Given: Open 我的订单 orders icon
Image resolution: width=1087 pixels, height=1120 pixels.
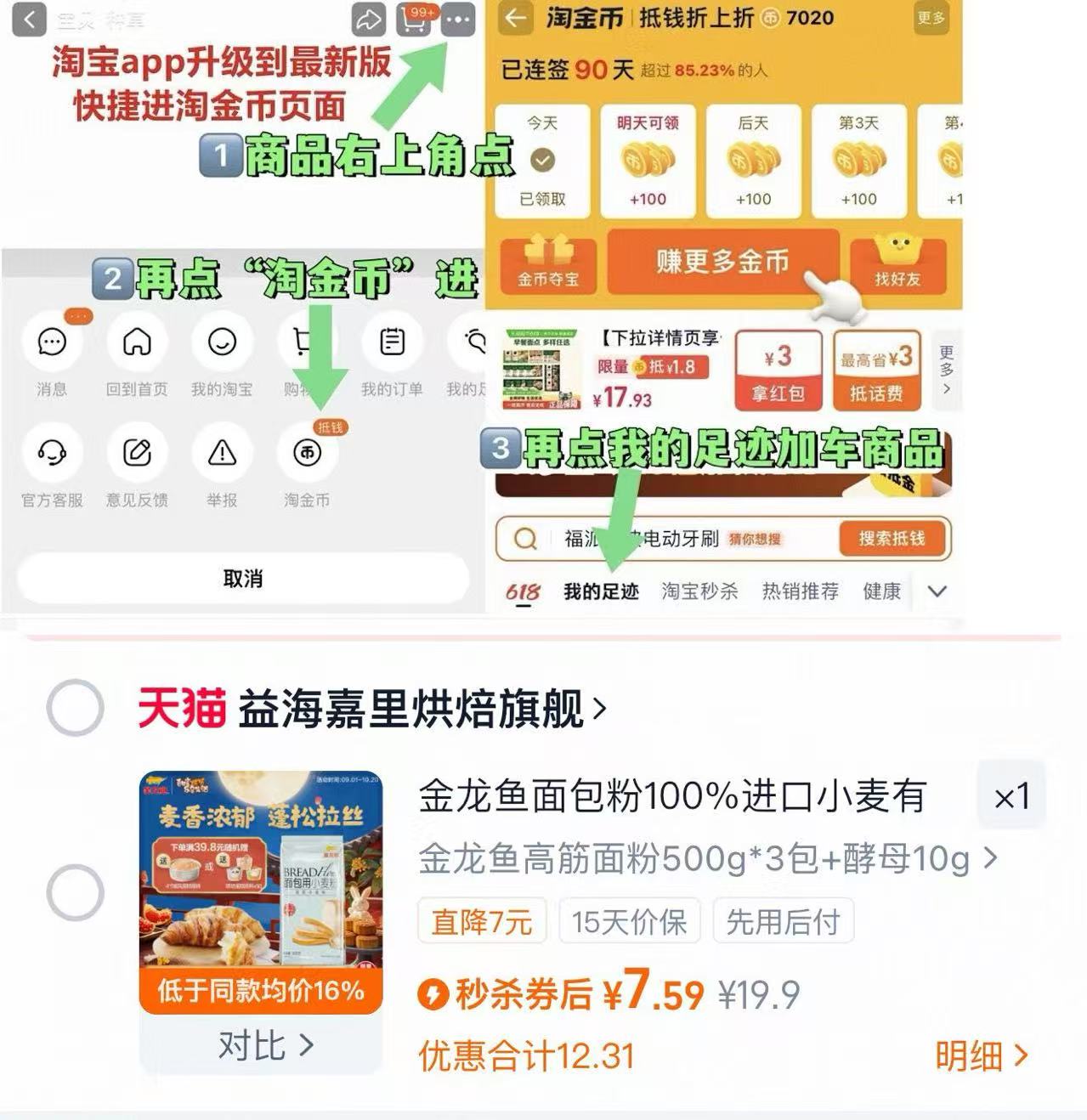Looking at the screenshot, I should click(390, 342).
